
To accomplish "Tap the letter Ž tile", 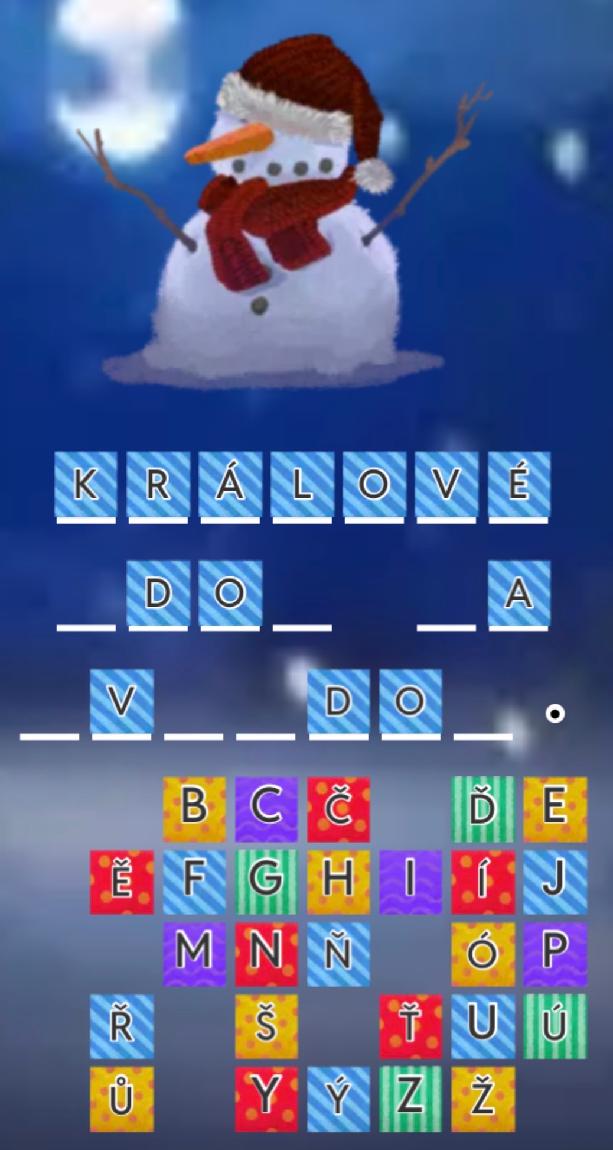I will click(x=482, y=1098).
